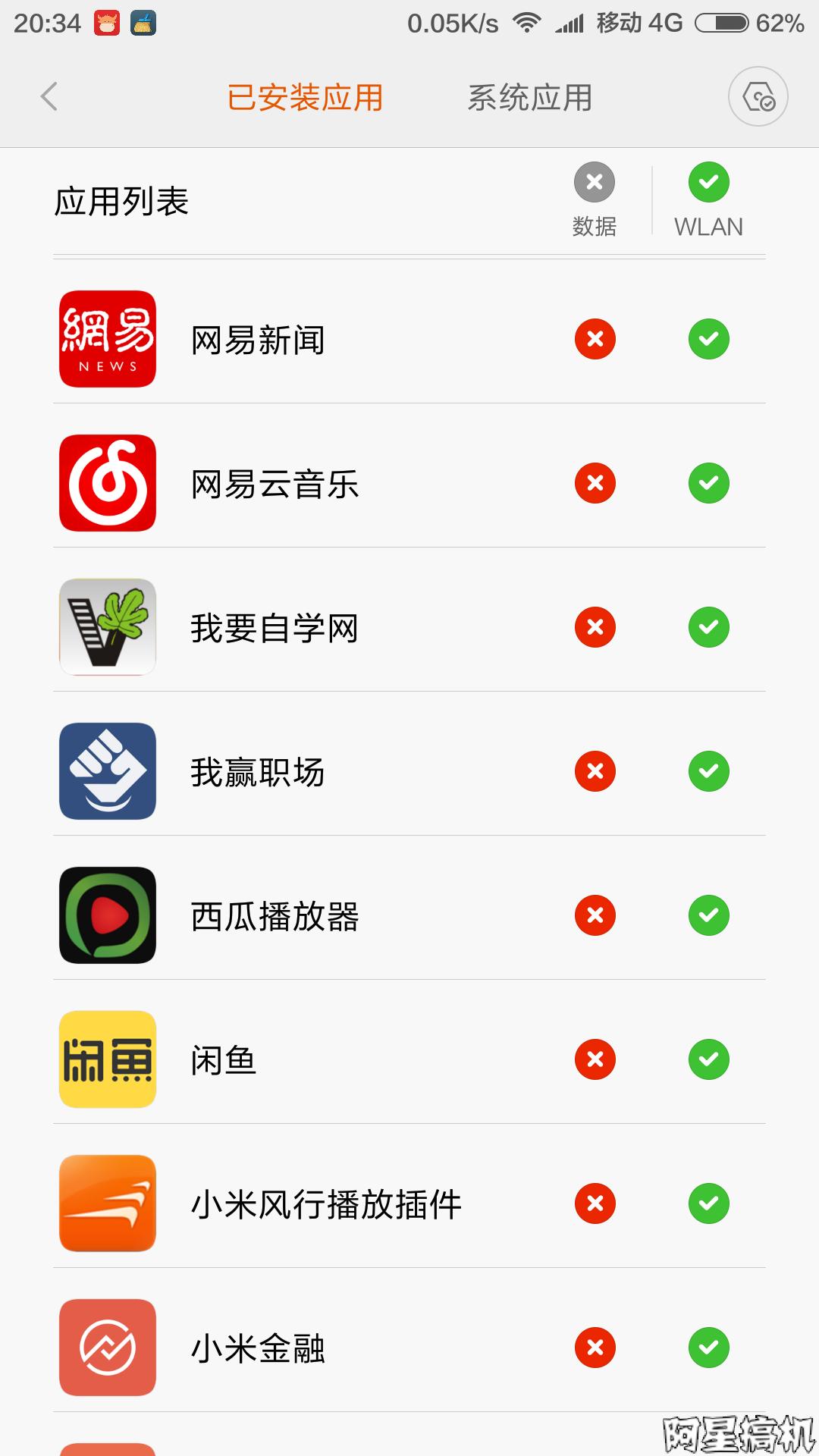Open the NetEase News app icon
Image resolution: width=819 pixels, height=1456 pixels.
107,338
